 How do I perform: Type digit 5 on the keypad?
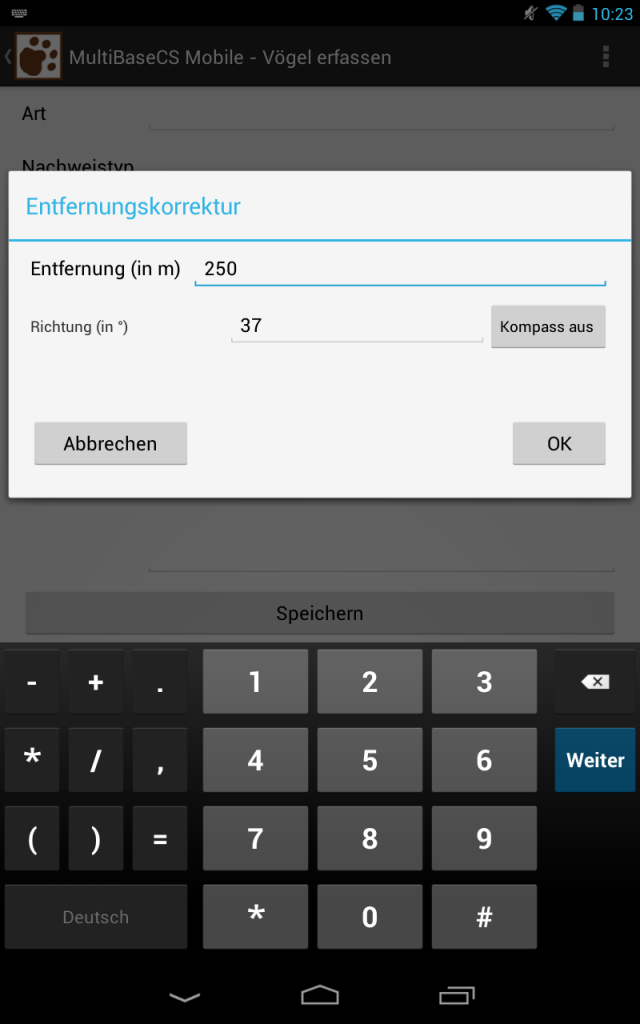370,760
